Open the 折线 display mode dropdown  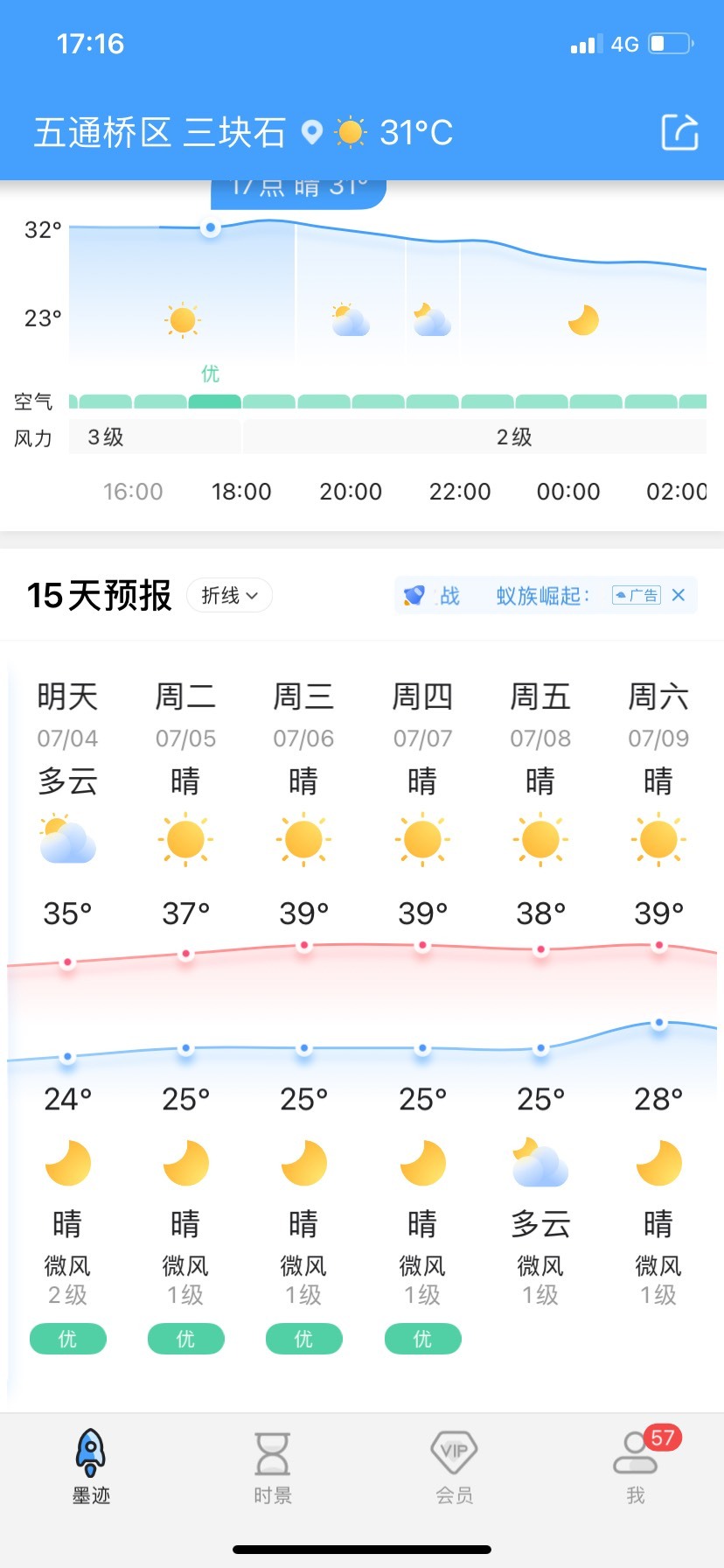point(229,596)
